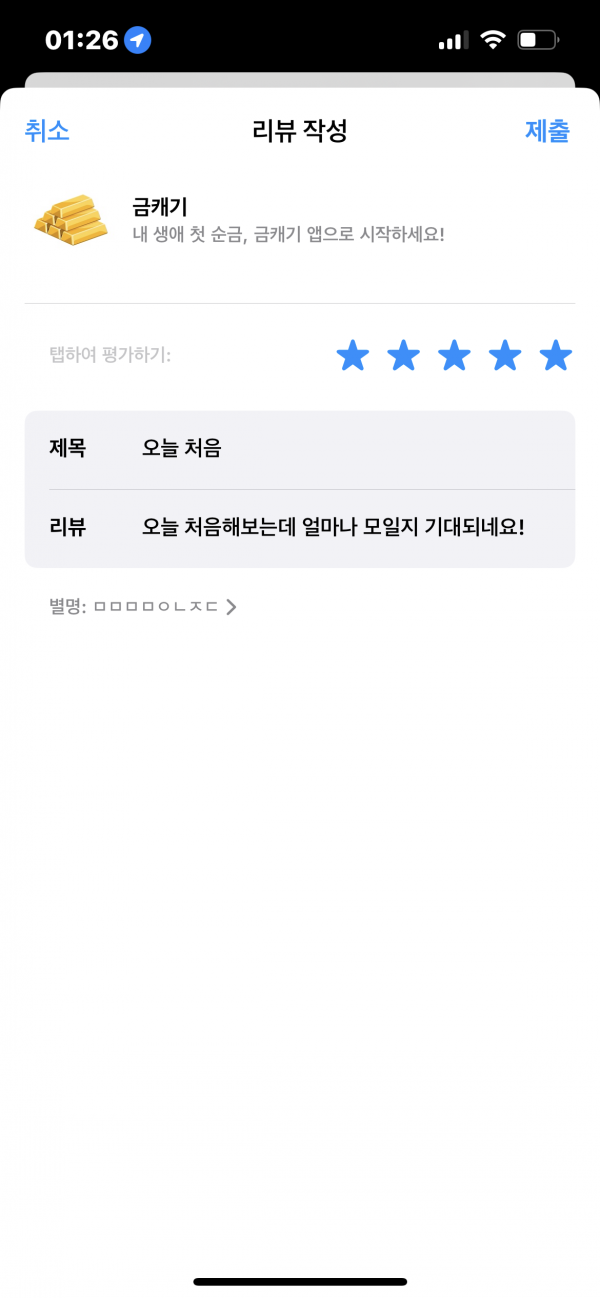Edit the 리뷰 review text field
Screen dimensions: 600x1298
(x=300, y=528)
